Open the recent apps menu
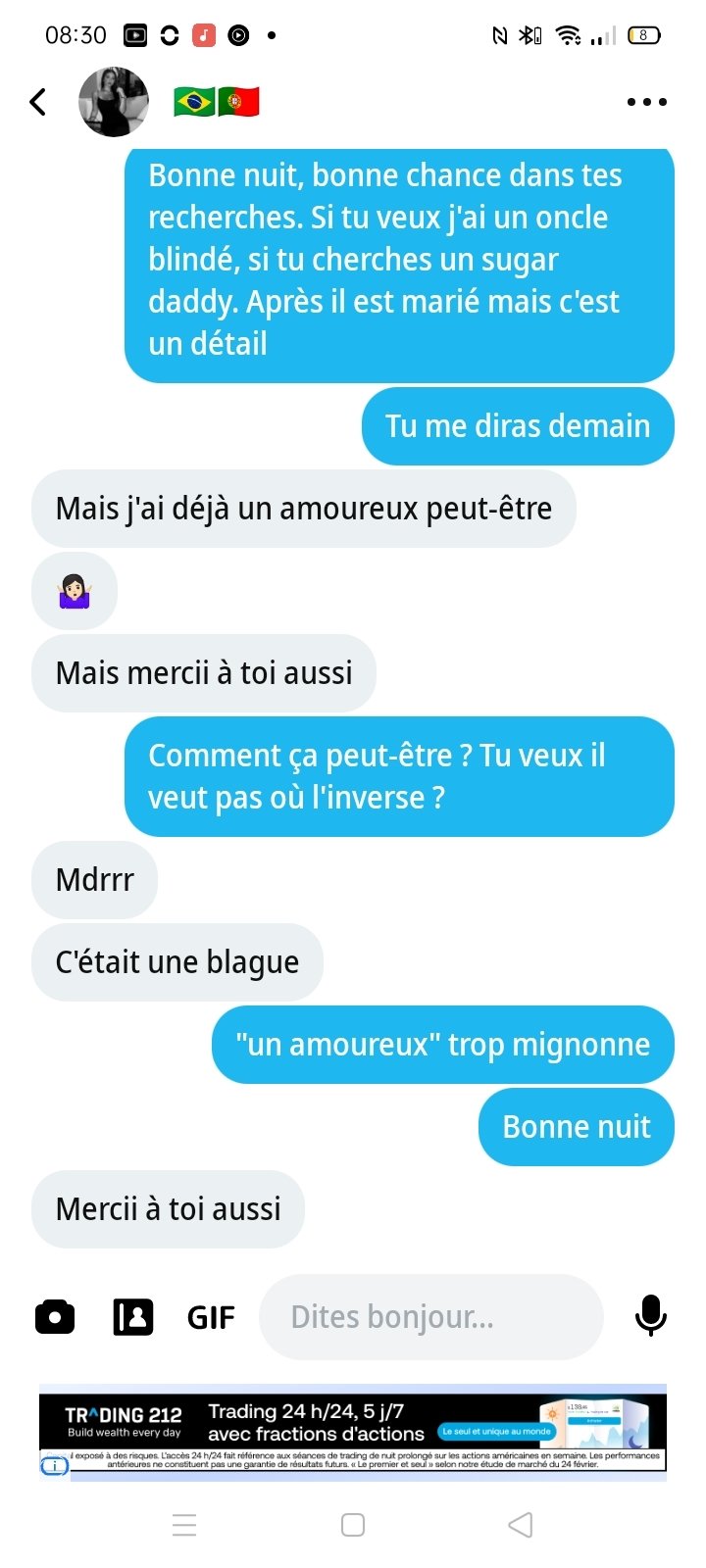 pyautogui.click(x=184, y=1525)
